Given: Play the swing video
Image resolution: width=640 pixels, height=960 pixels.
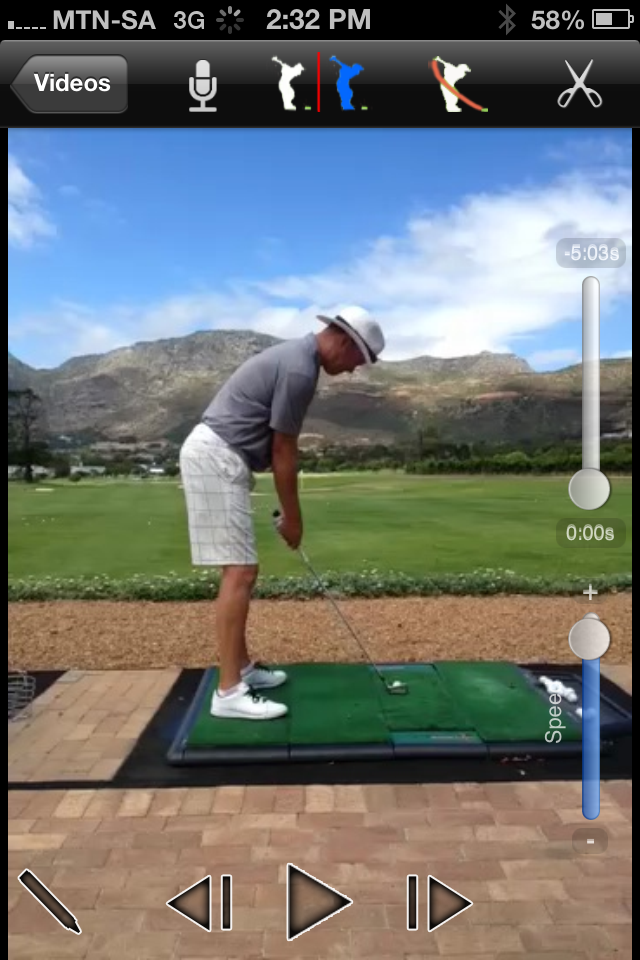Looking at the screenshot, I should (318, 902).
